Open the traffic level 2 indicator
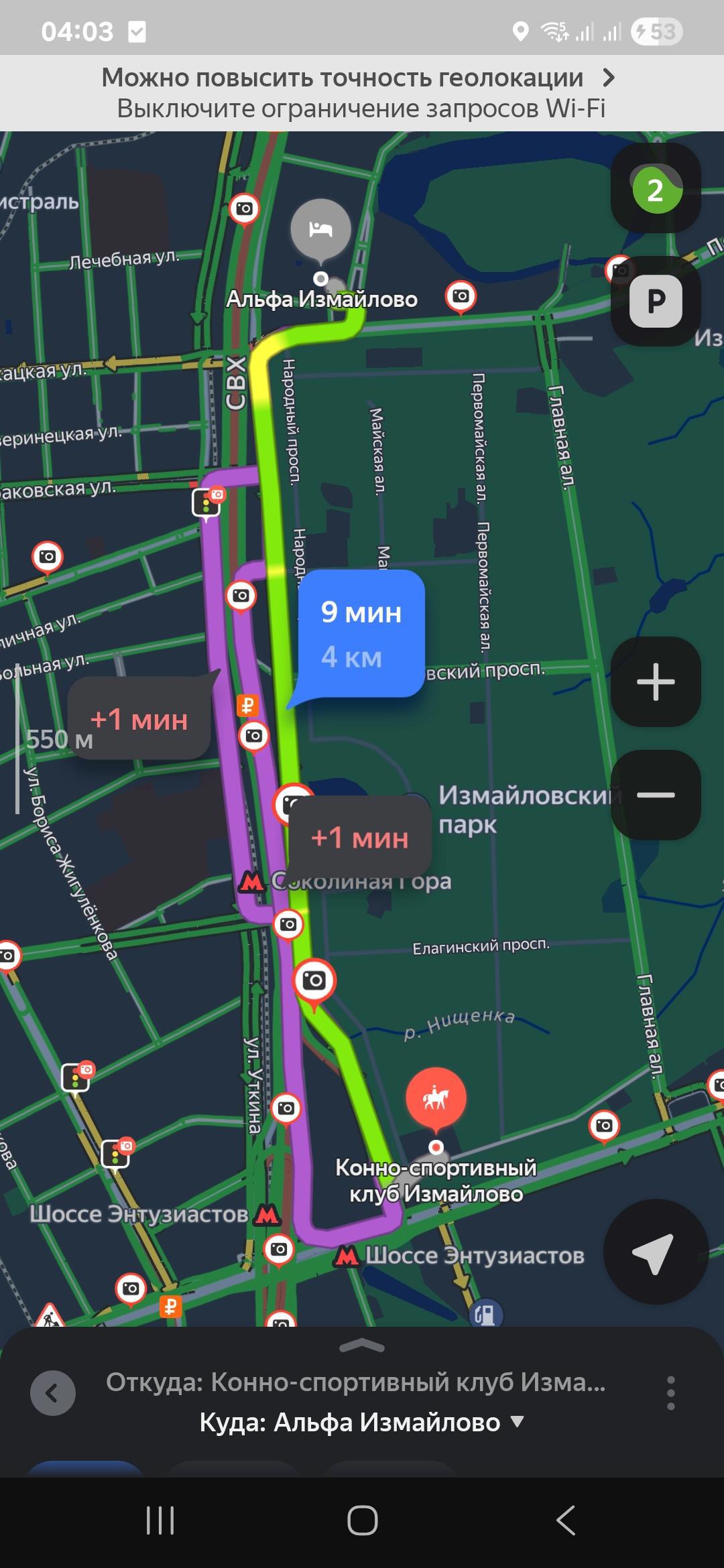This screenshot has height=1568, width=724. click(x=656, y=190)
